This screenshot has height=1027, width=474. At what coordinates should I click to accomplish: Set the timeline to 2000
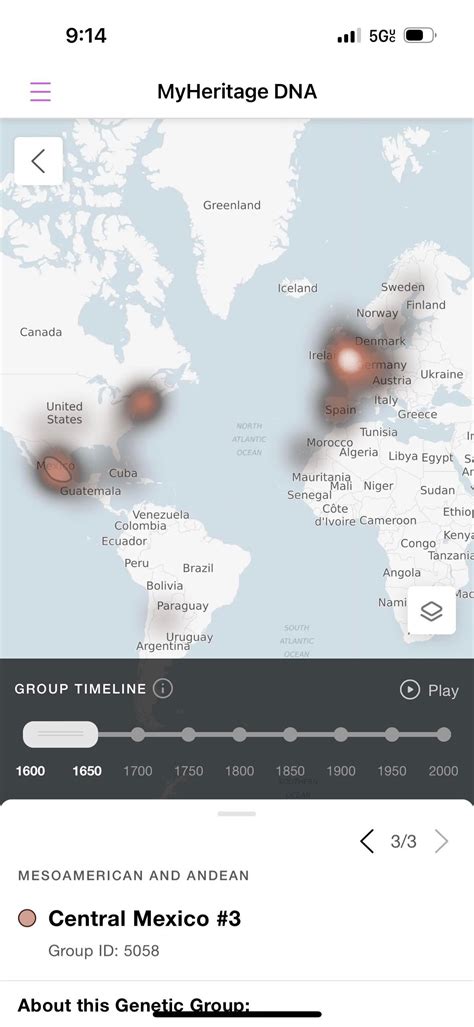coord(443,734)
